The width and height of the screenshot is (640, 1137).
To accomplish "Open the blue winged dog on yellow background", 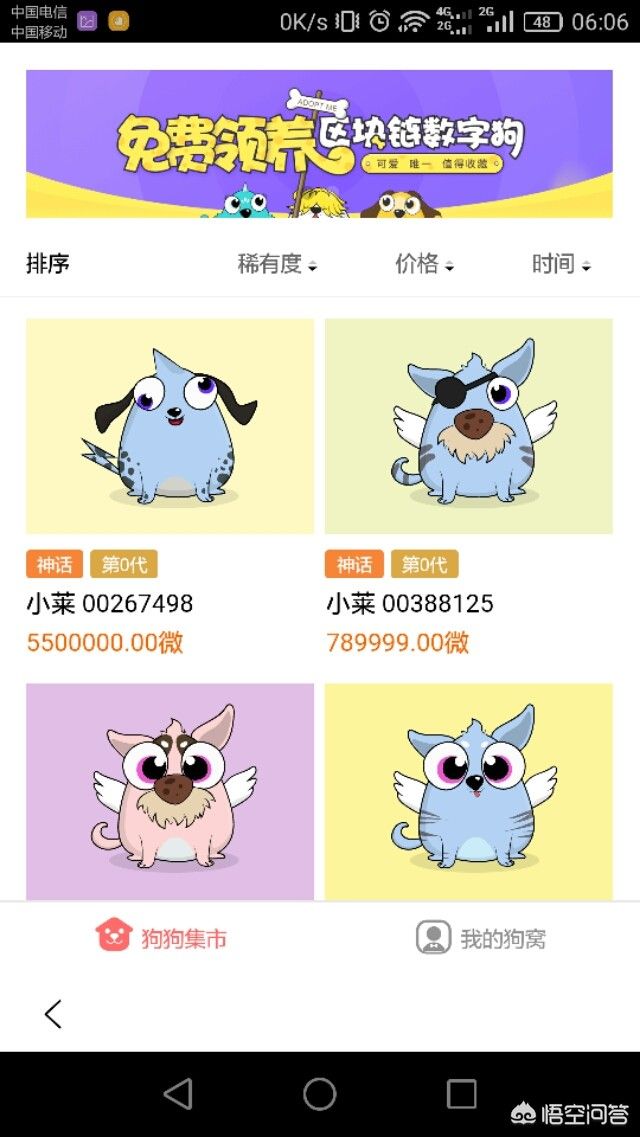I will [468, 792].
